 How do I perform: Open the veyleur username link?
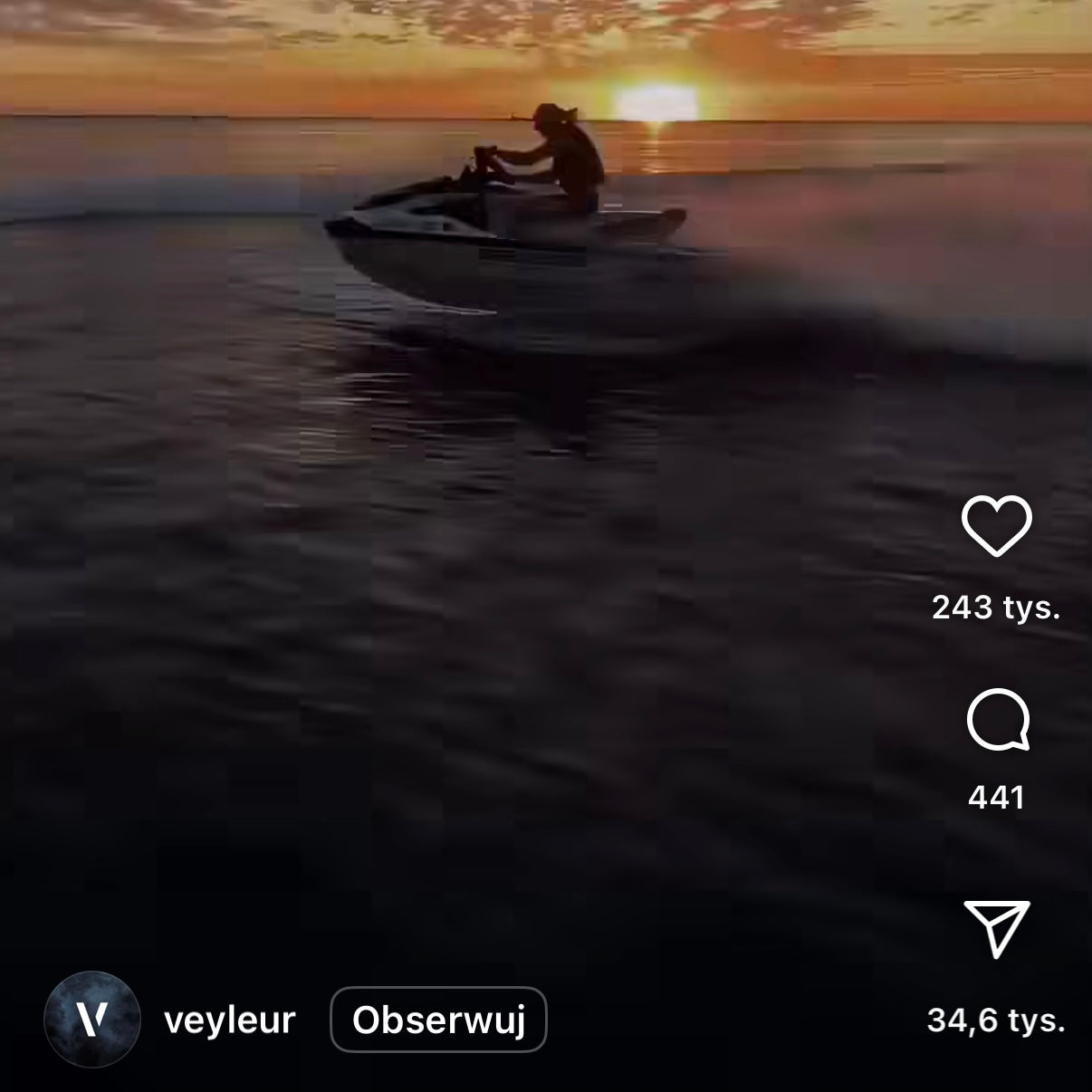[x=230, y=1020]
